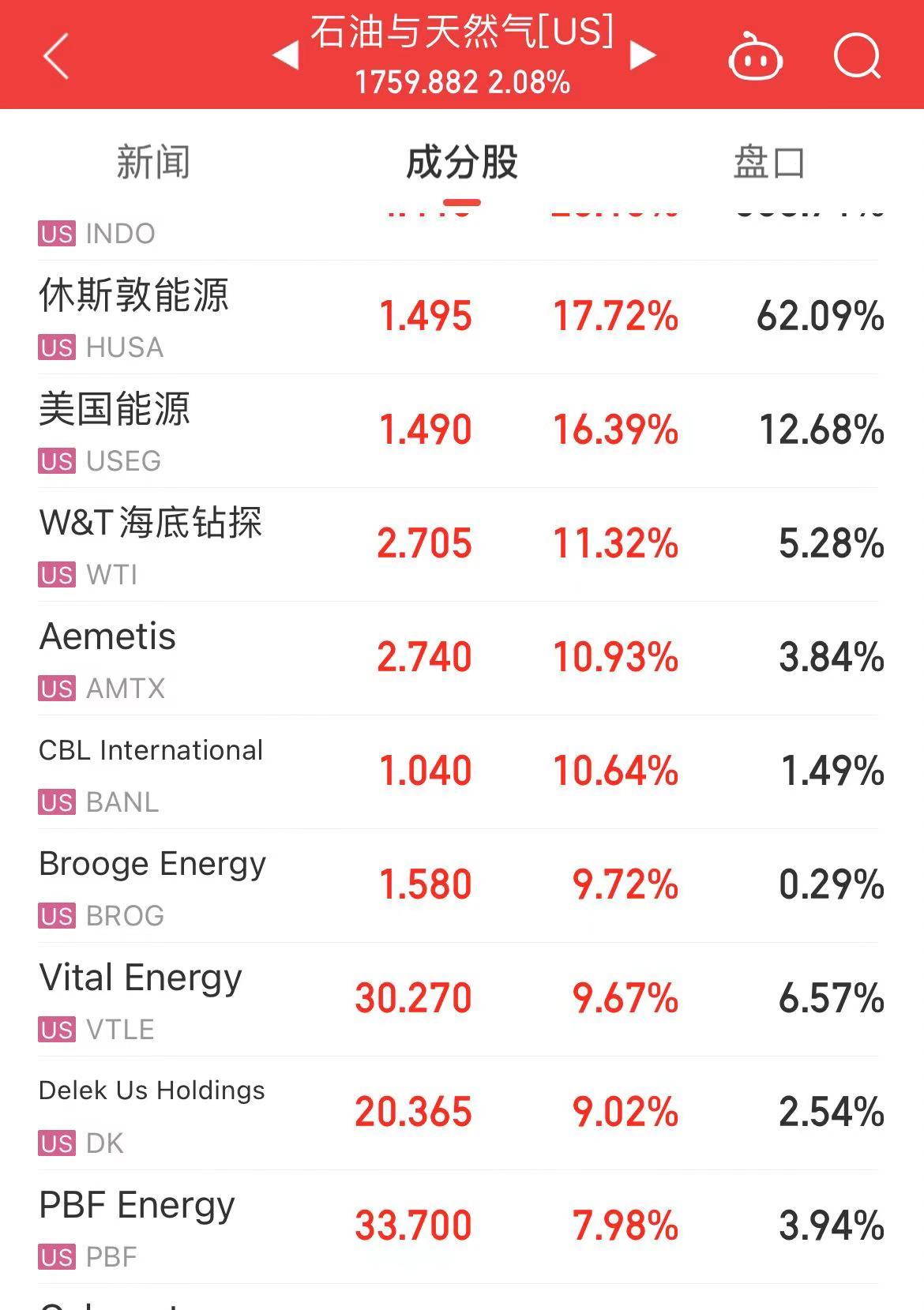
Task: Switch to the next sector with the right triangle
Action: click(642, 56)
